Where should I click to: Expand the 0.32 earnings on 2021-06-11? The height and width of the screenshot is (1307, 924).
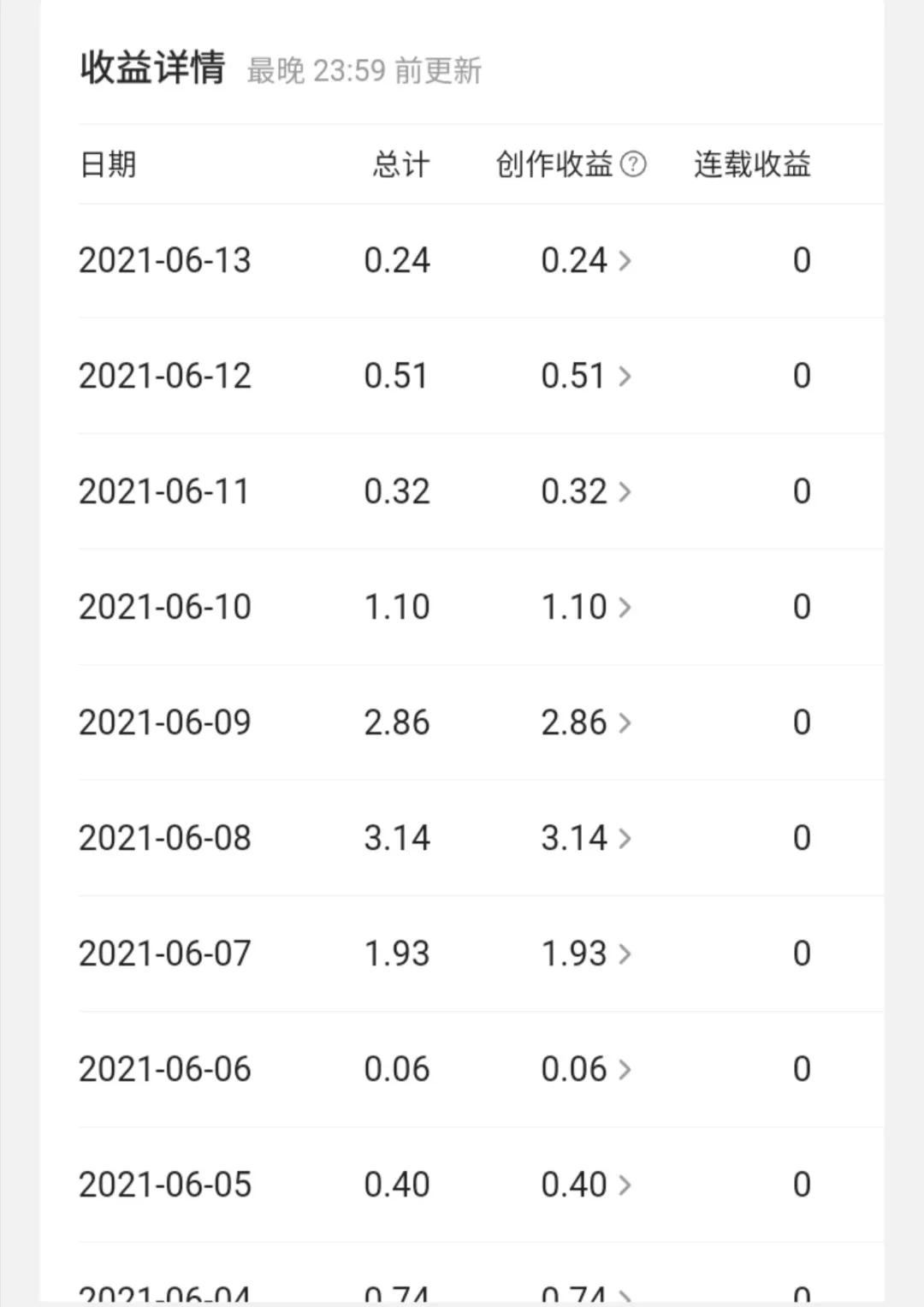(586, 491)
